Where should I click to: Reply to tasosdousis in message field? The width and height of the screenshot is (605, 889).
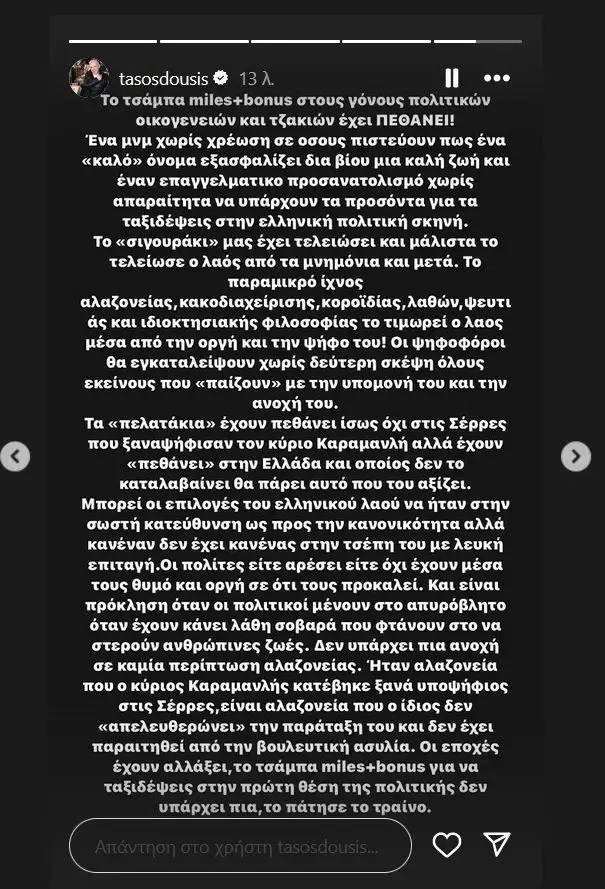pos(240,846)
